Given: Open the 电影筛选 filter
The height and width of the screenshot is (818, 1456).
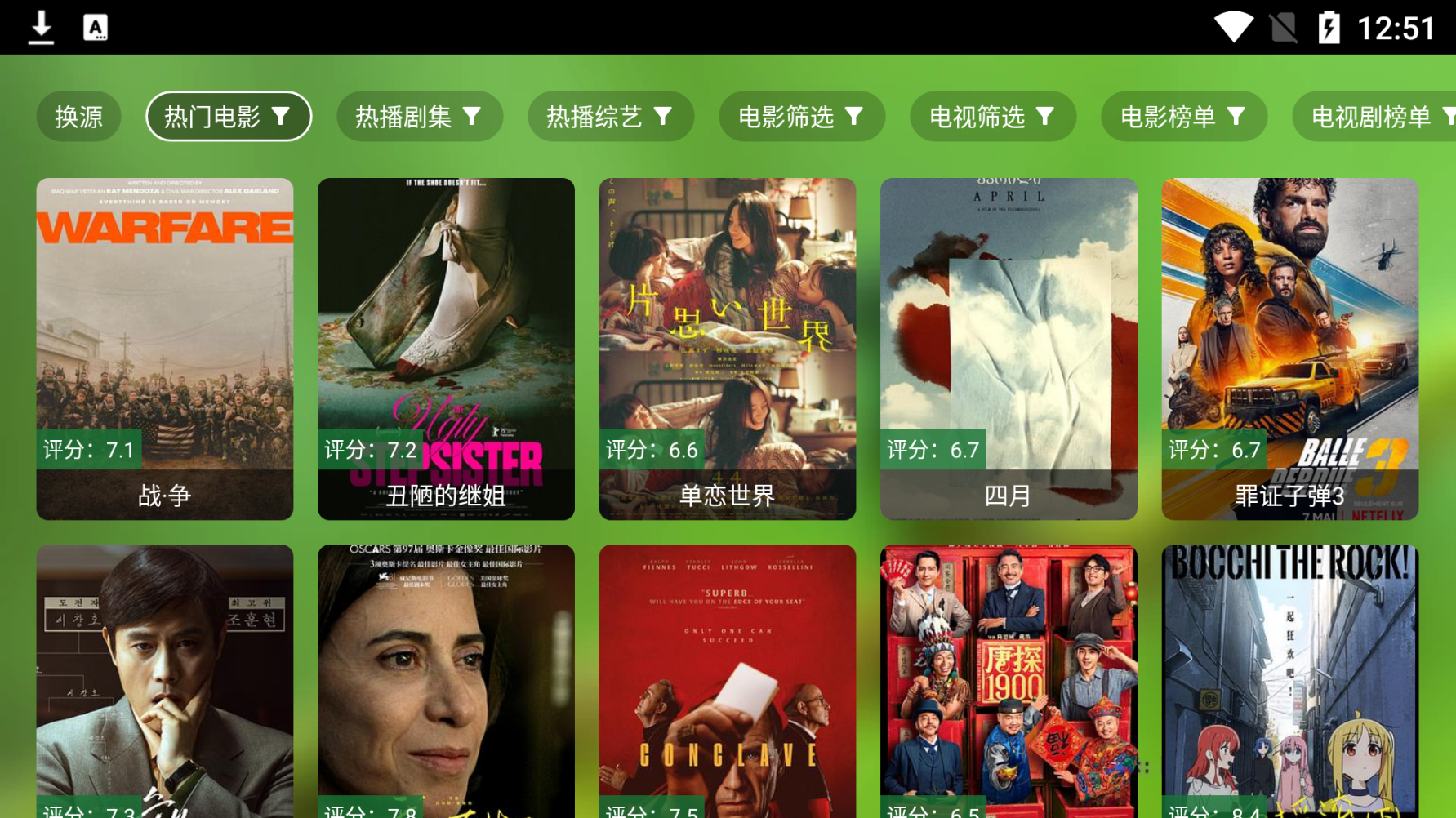Looking at the screenshot, I should tap(801, 117).
